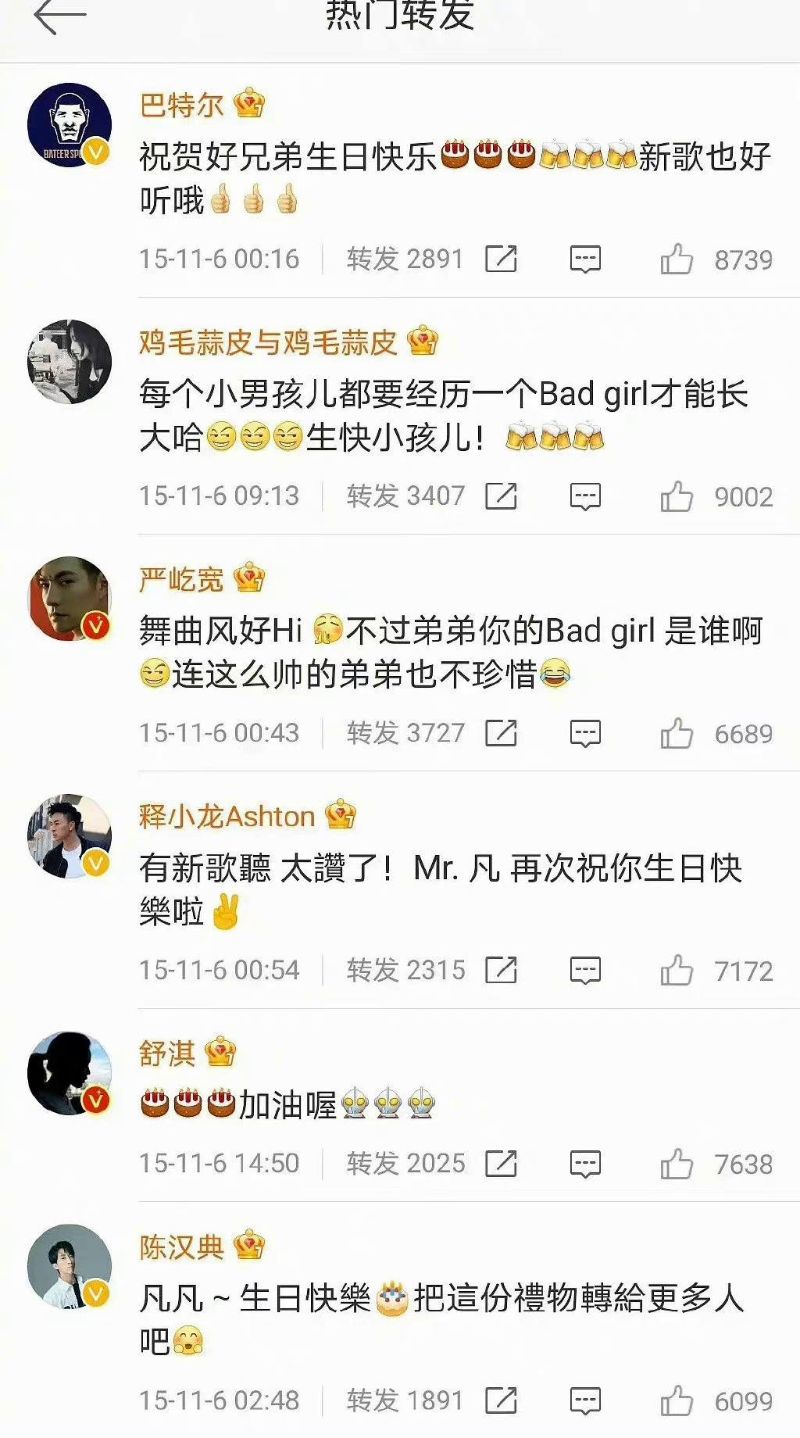Like 陈汉典's repost
The width and height of the screenshot is (800, 1438).
(677, 1402)
